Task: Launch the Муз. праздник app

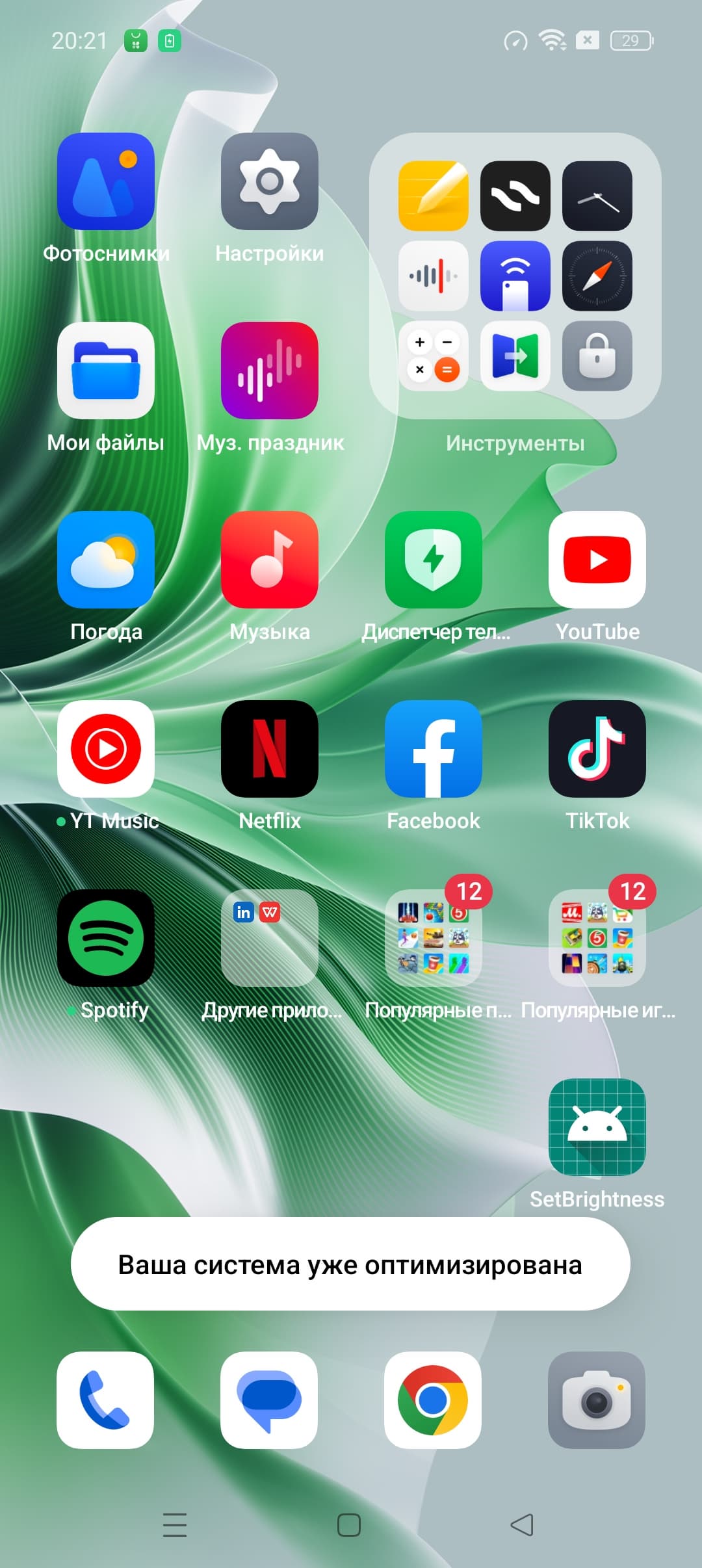Action: [x=270, y=371]
